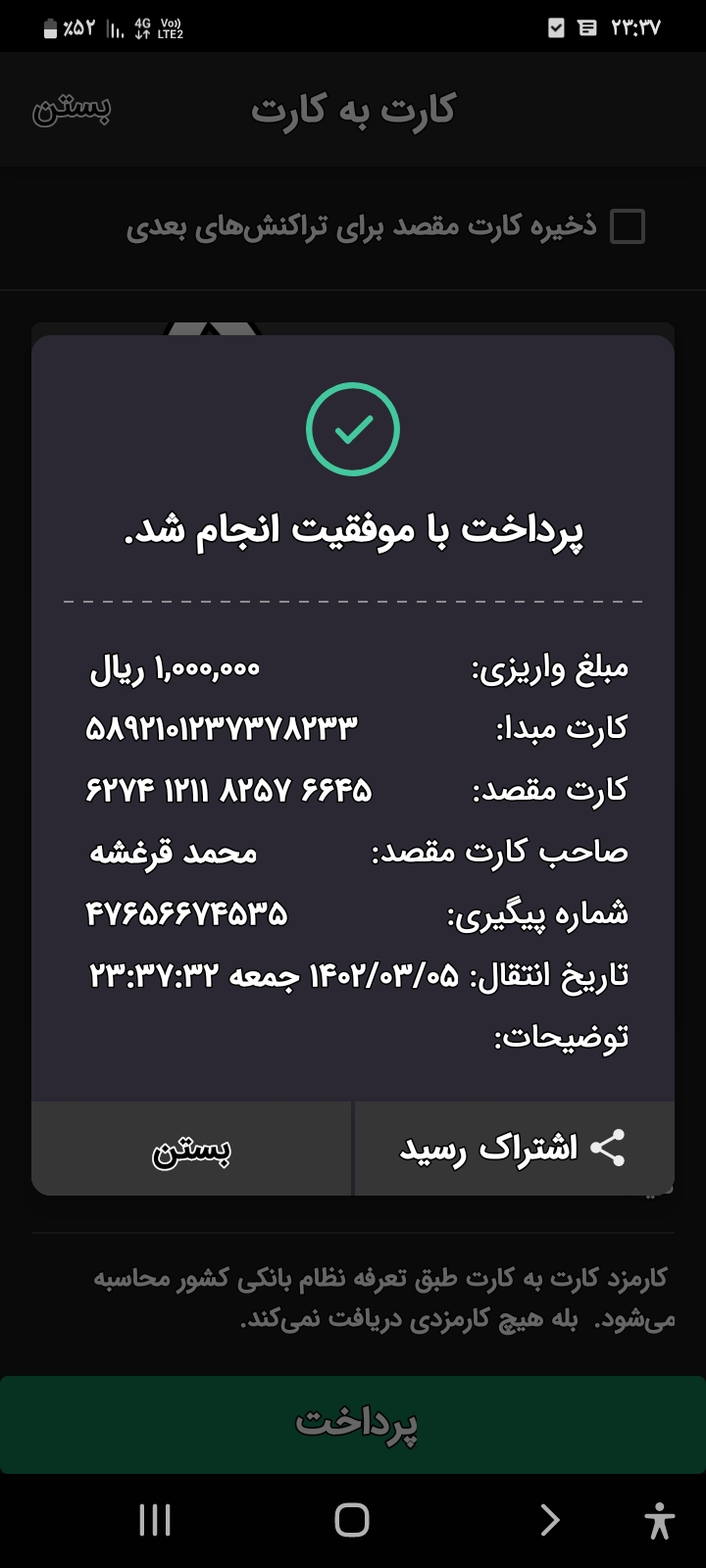Open recent apps view

(155, 1520)
